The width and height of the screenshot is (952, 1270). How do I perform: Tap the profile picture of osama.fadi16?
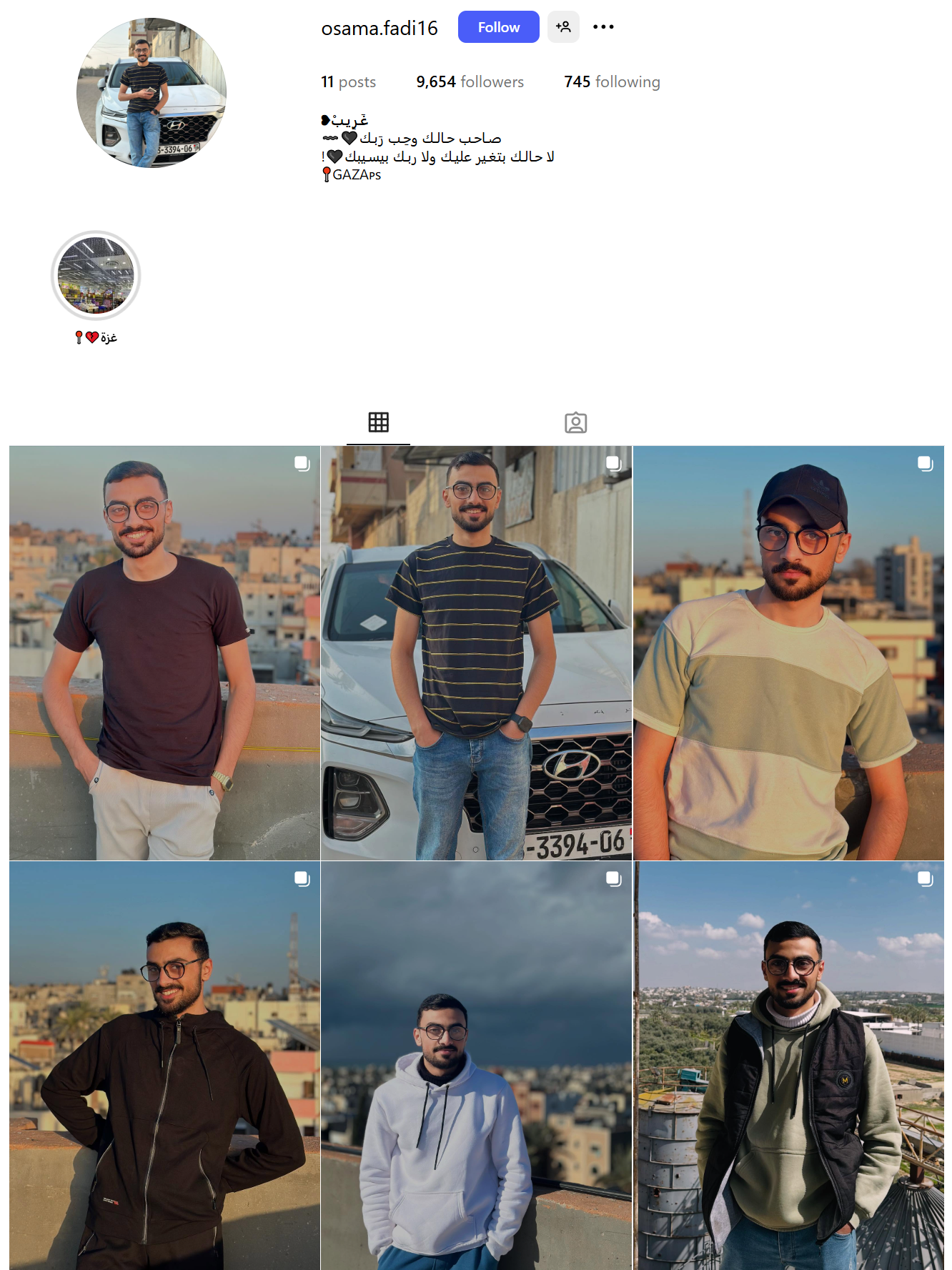(x=152, y=93)
